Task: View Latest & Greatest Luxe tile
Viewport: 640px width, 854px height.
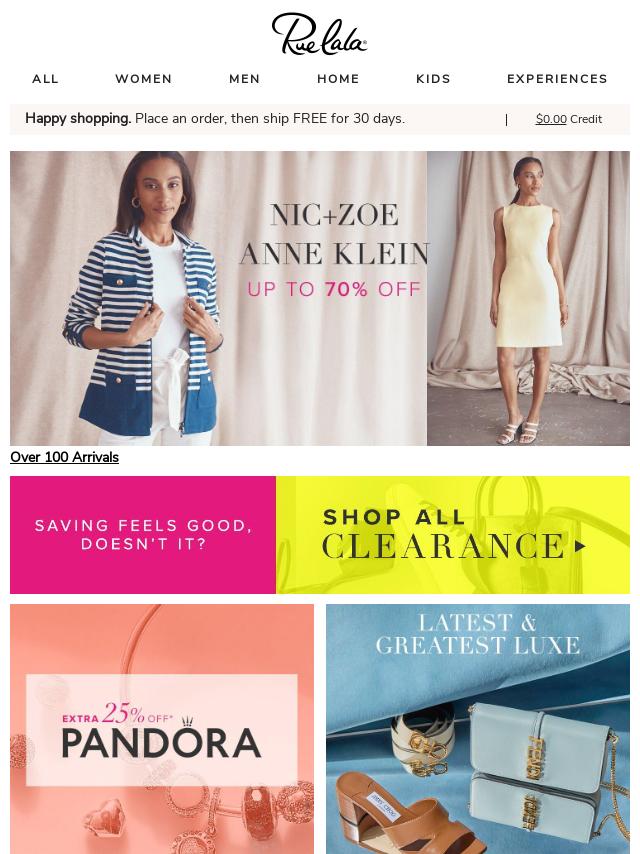Action: (478, 728)
